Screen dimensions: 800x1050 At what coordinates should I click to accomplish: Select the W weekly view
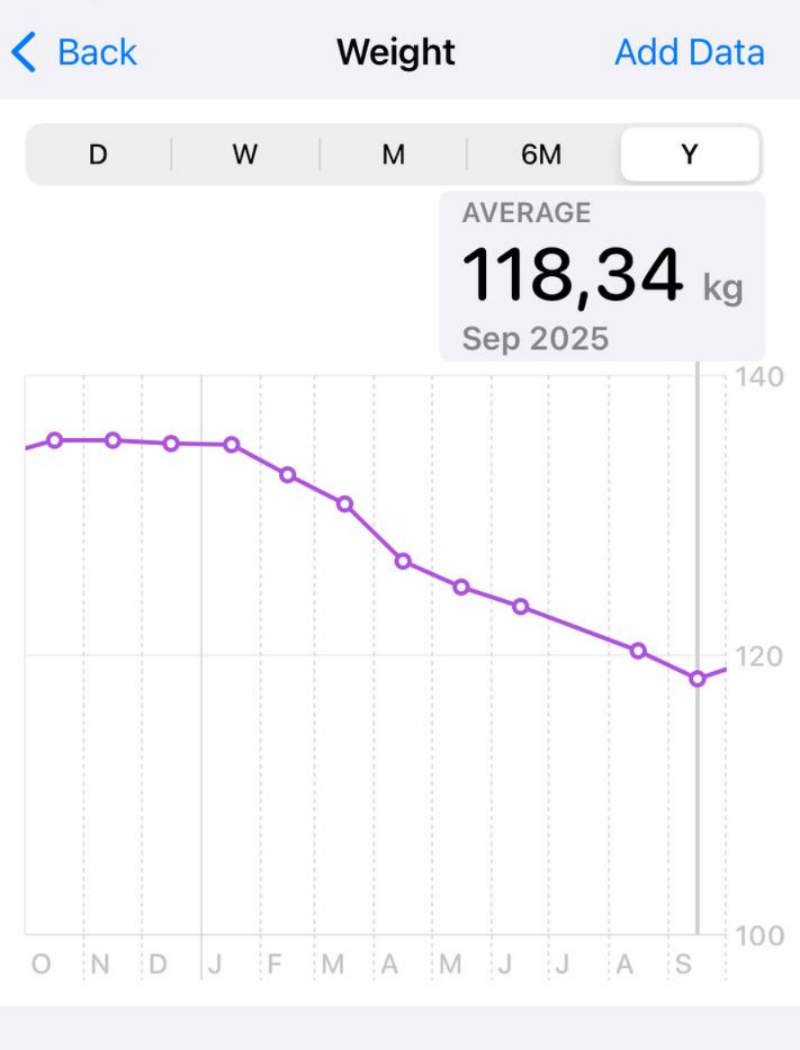click(245, 155)
